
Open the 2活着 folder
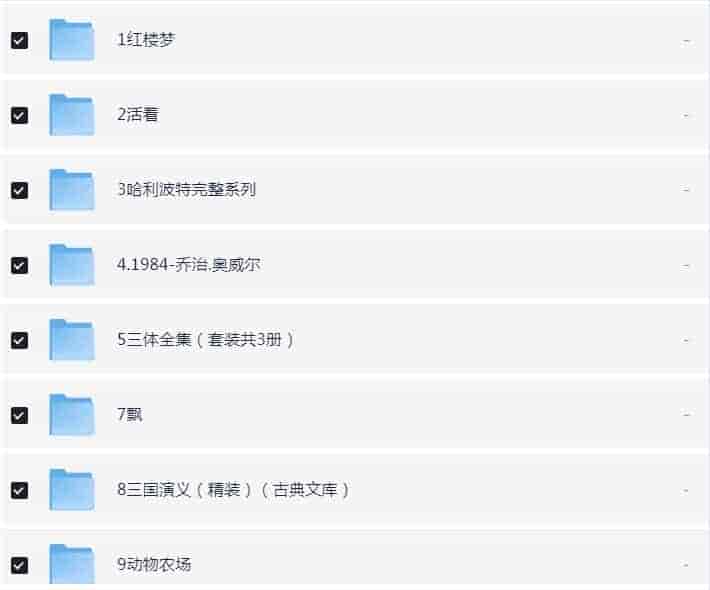[x=138, y=115]
